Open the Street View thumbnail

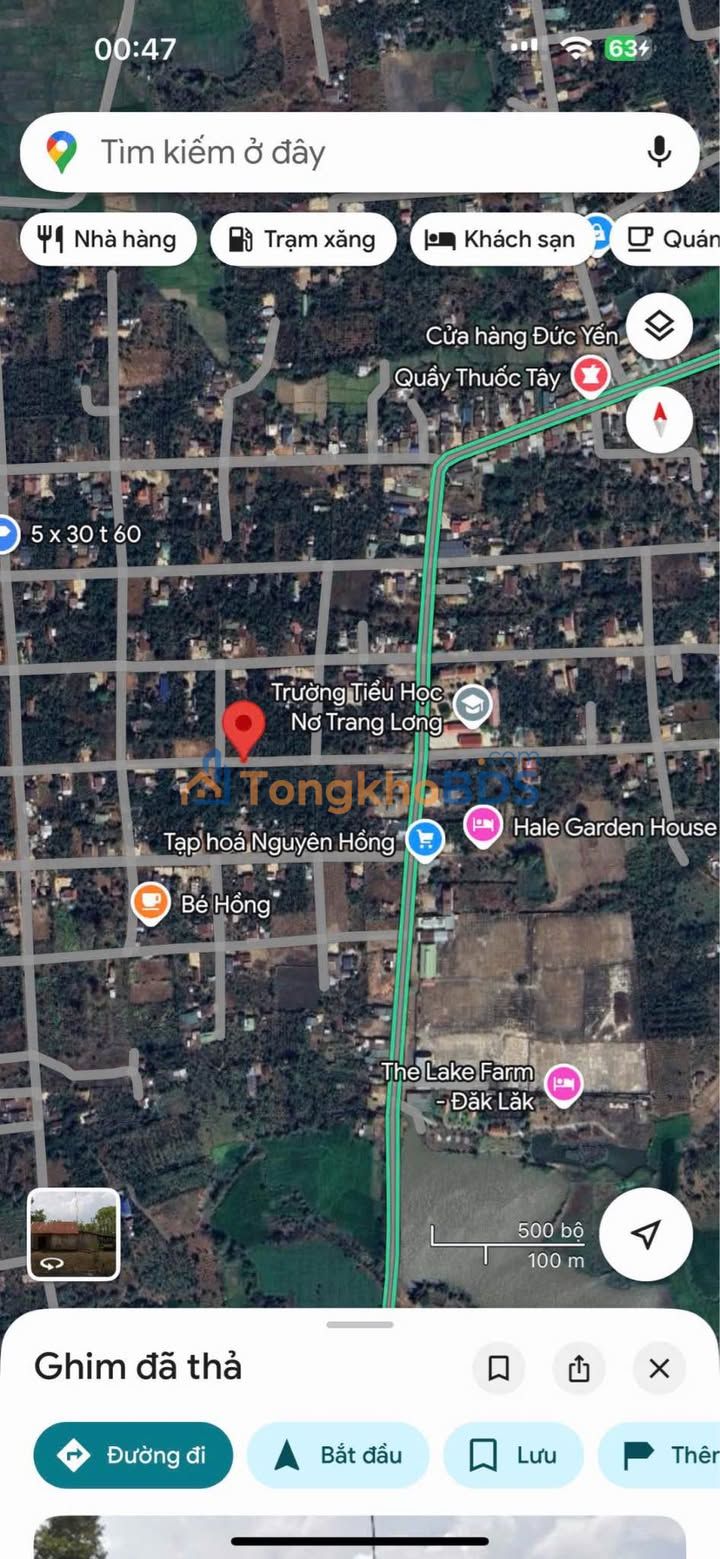pyautogui.click(x=74, y=1234)
